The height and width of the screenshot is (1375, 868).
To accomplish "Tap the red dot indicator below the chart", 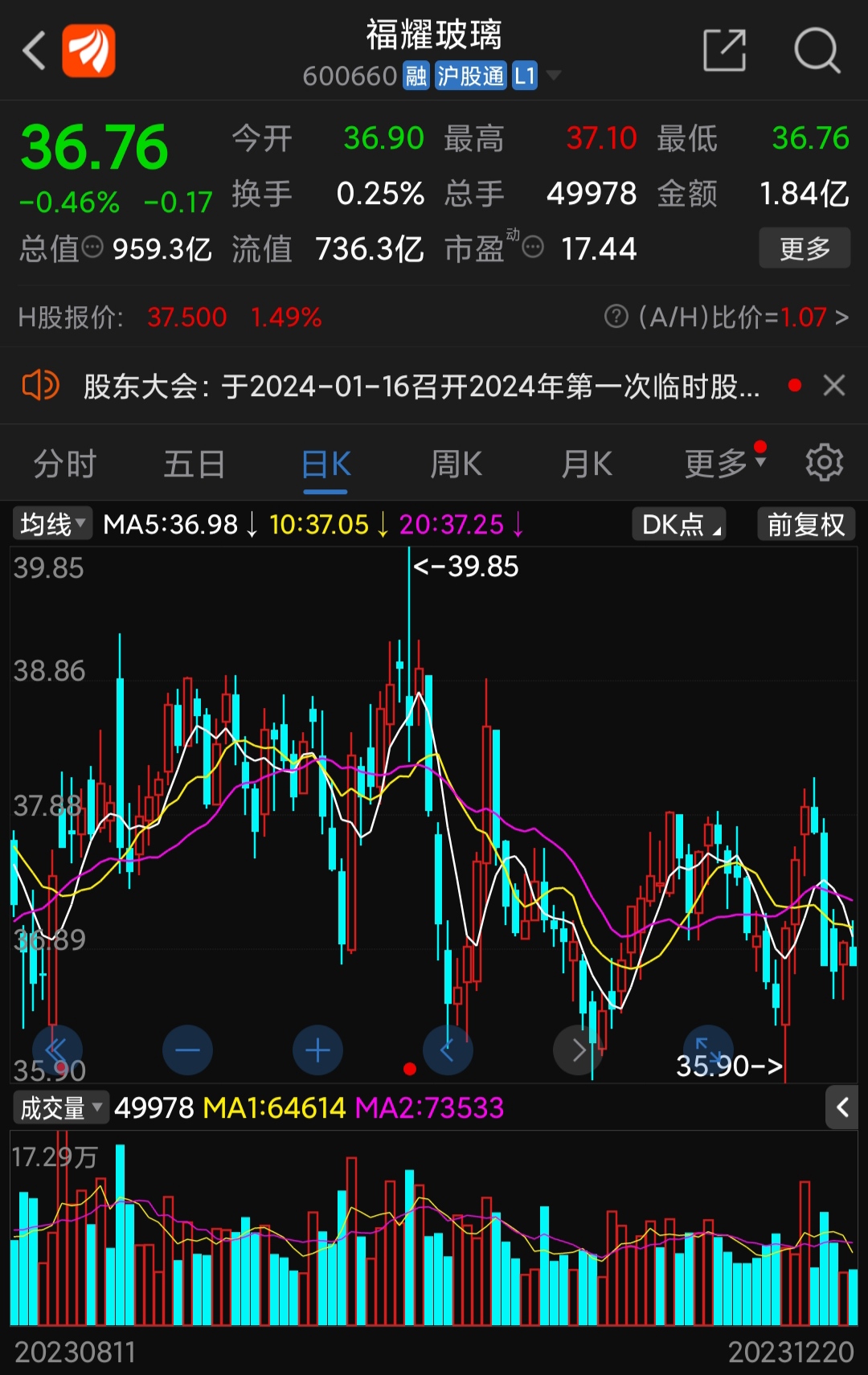I will click(x=408, y=1069).
